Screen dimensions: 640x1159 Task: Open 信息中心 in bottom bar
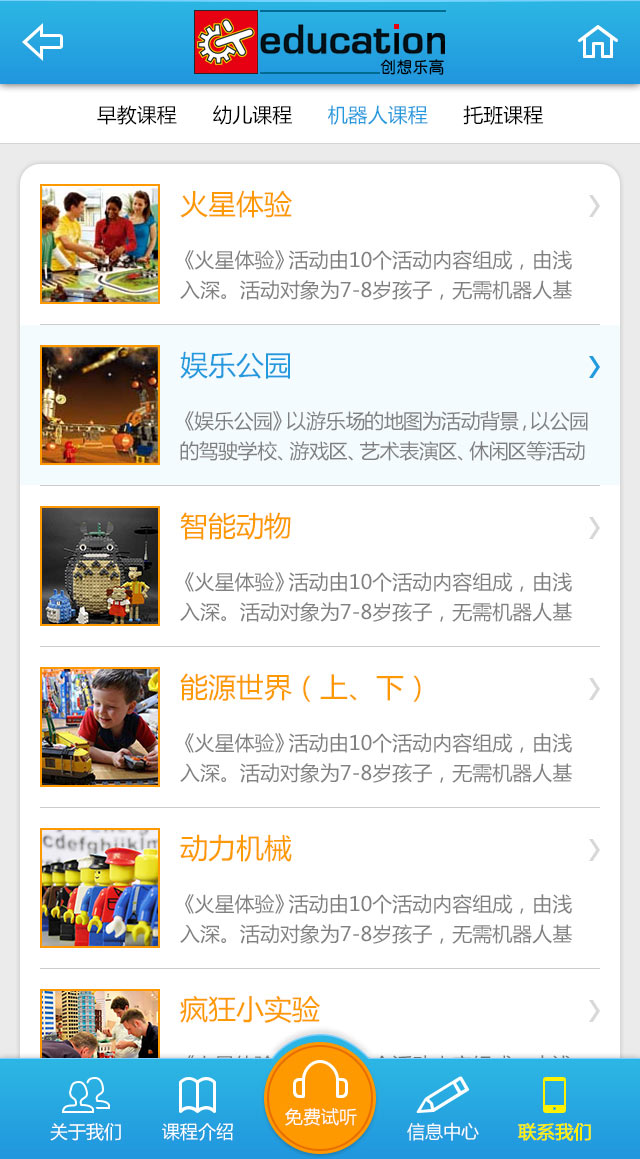[442, 1109]
